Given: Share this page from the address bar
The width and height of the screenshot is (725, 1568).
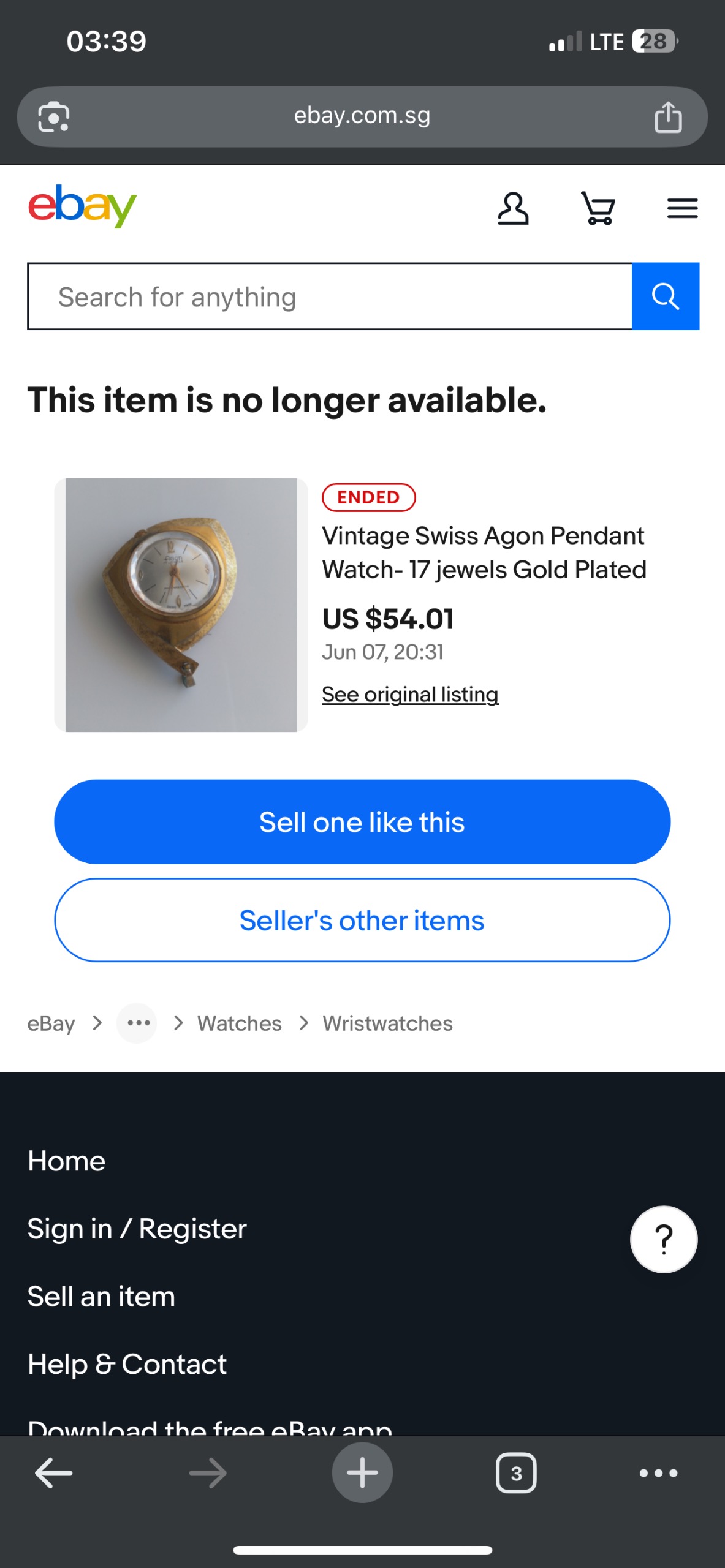Looking at the screenshot, I should [668, 117].
